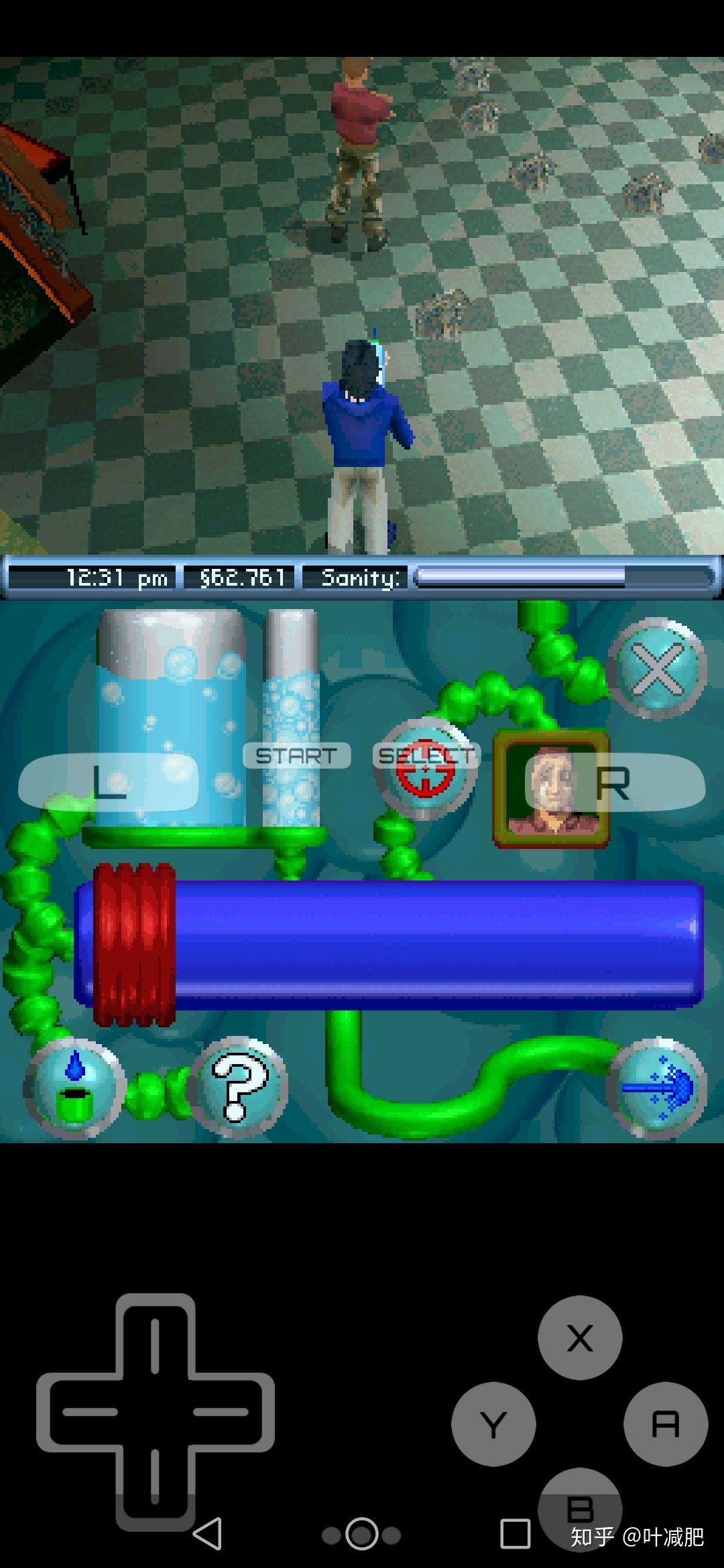Go back with the system back arrow
Image resolution: width=724 pixels, height=1568 pixels.
click(208, 1534)
